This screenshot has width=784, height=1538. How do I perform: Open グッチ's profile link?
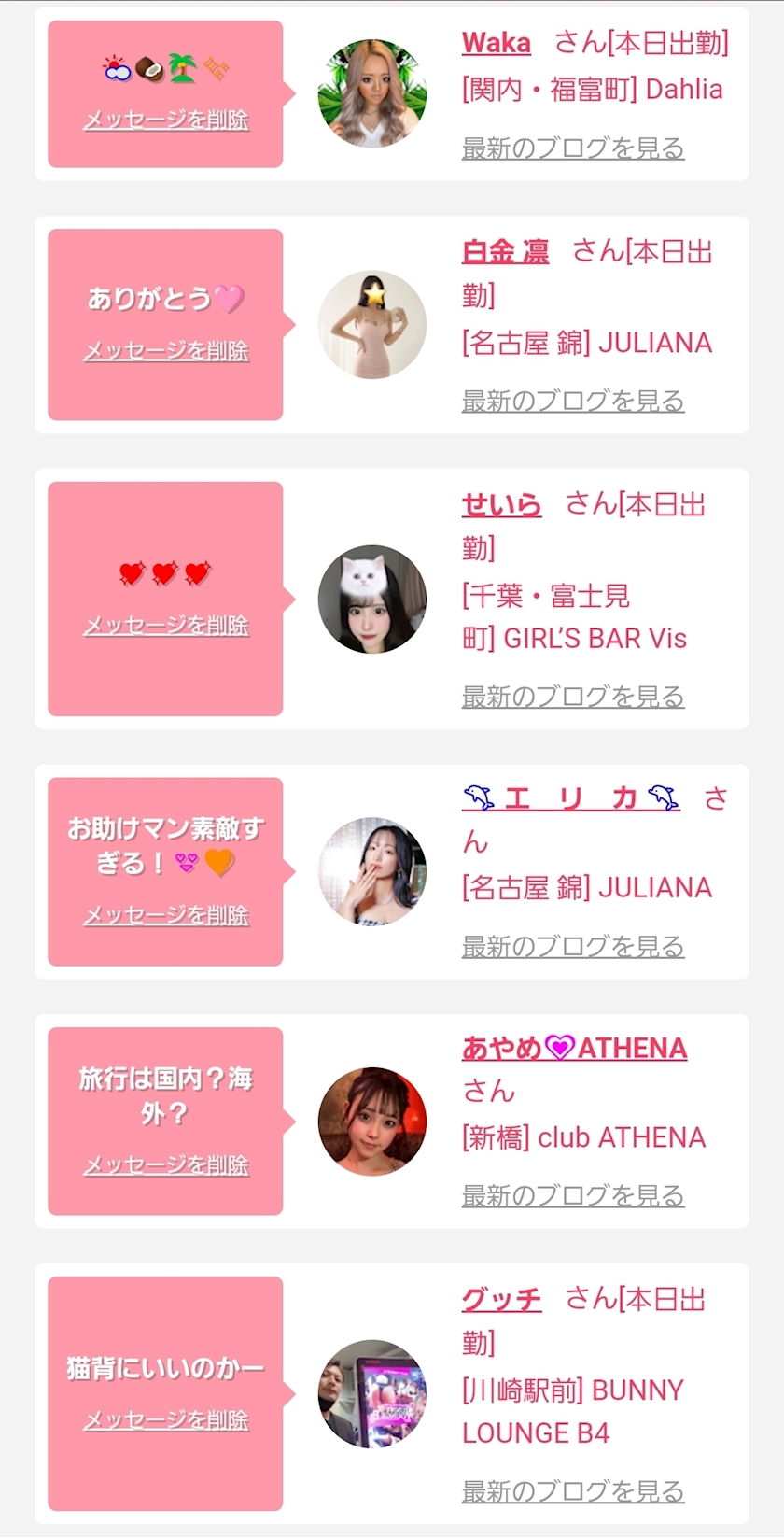(x=501, y=1298)
